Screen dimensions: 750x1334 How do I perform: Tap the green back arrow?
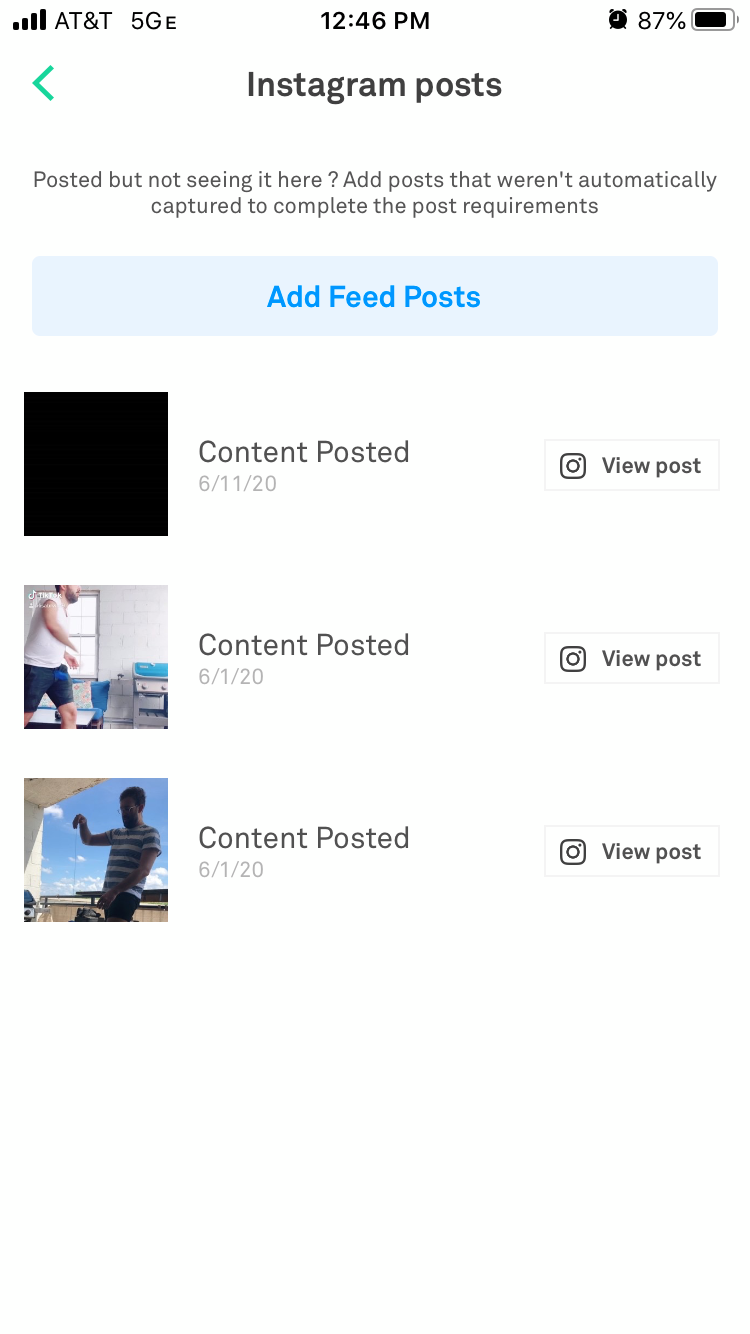(x=42, y=84)
